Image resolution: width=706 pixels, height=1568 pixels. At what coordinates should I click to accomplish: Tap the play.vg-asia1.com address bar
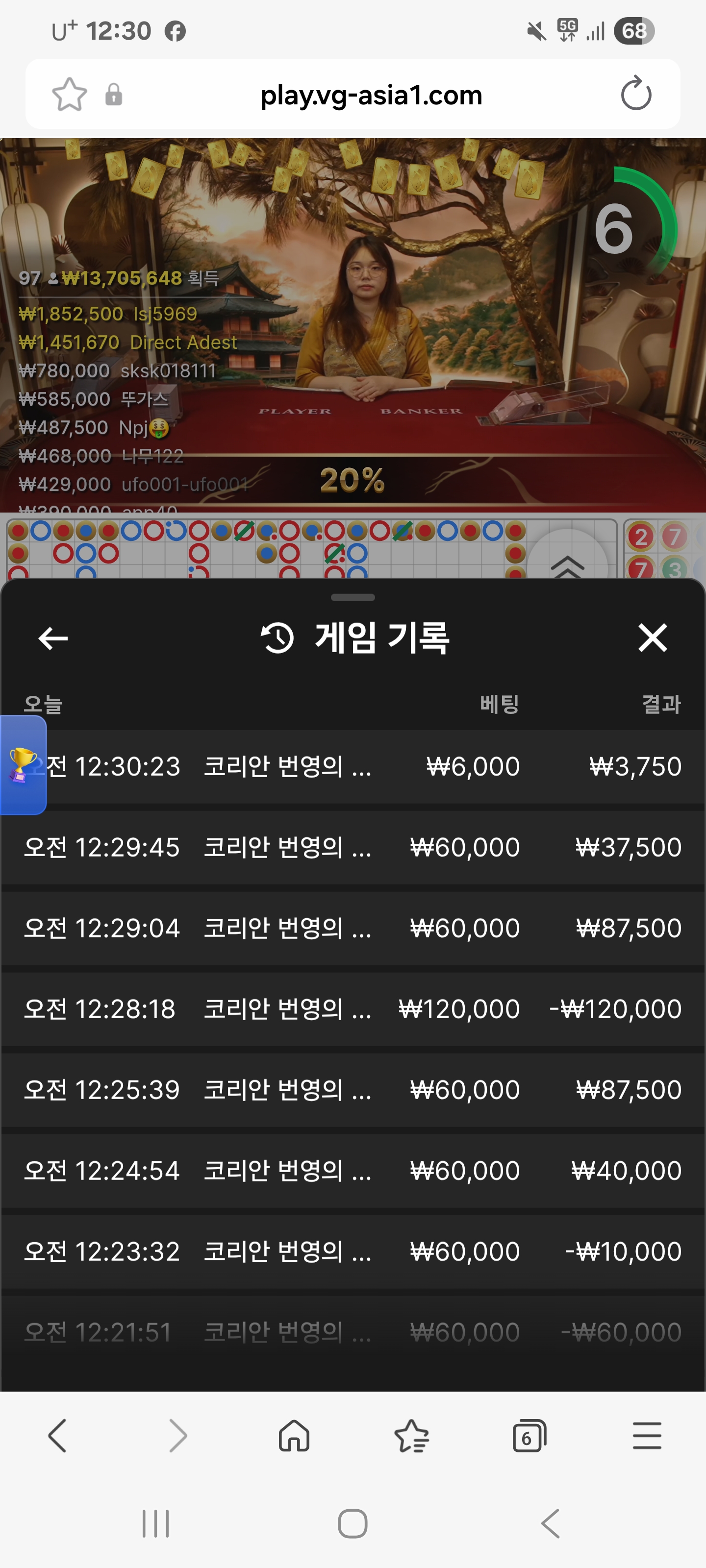click(x=371, y=95)
